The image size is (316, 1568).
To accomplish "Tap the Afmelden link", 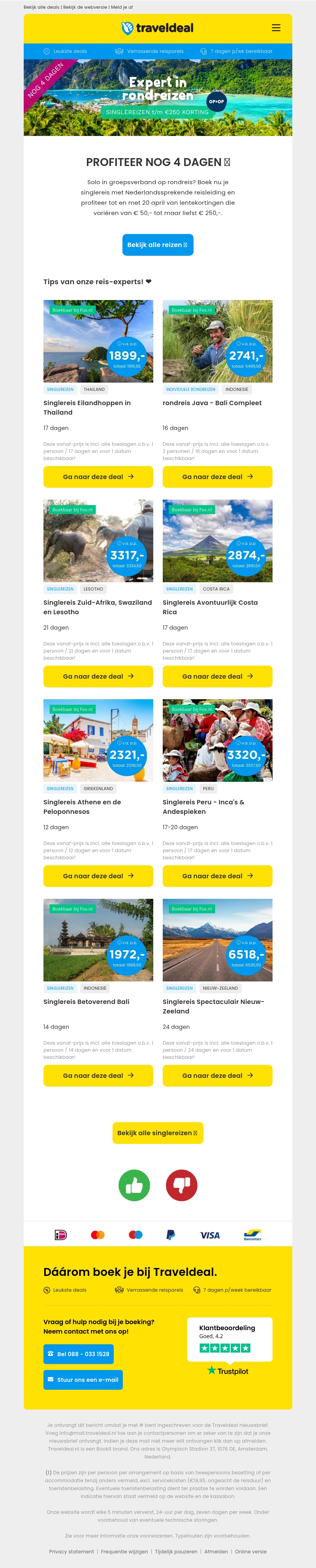I will tap(216, 1551).
